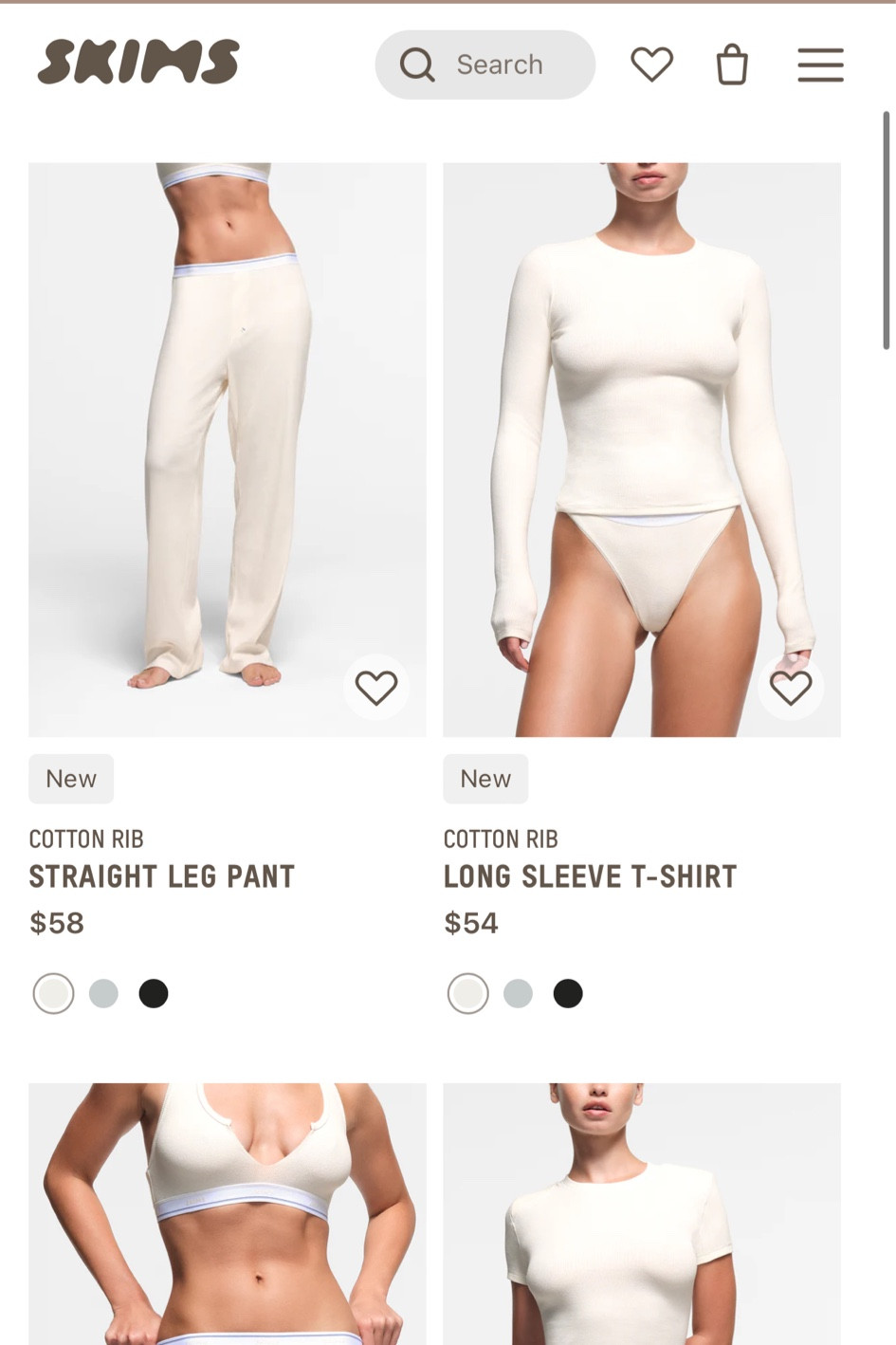Select the cream swatch for Long Sleeve T-Shirt

click(x=467, y=993)
